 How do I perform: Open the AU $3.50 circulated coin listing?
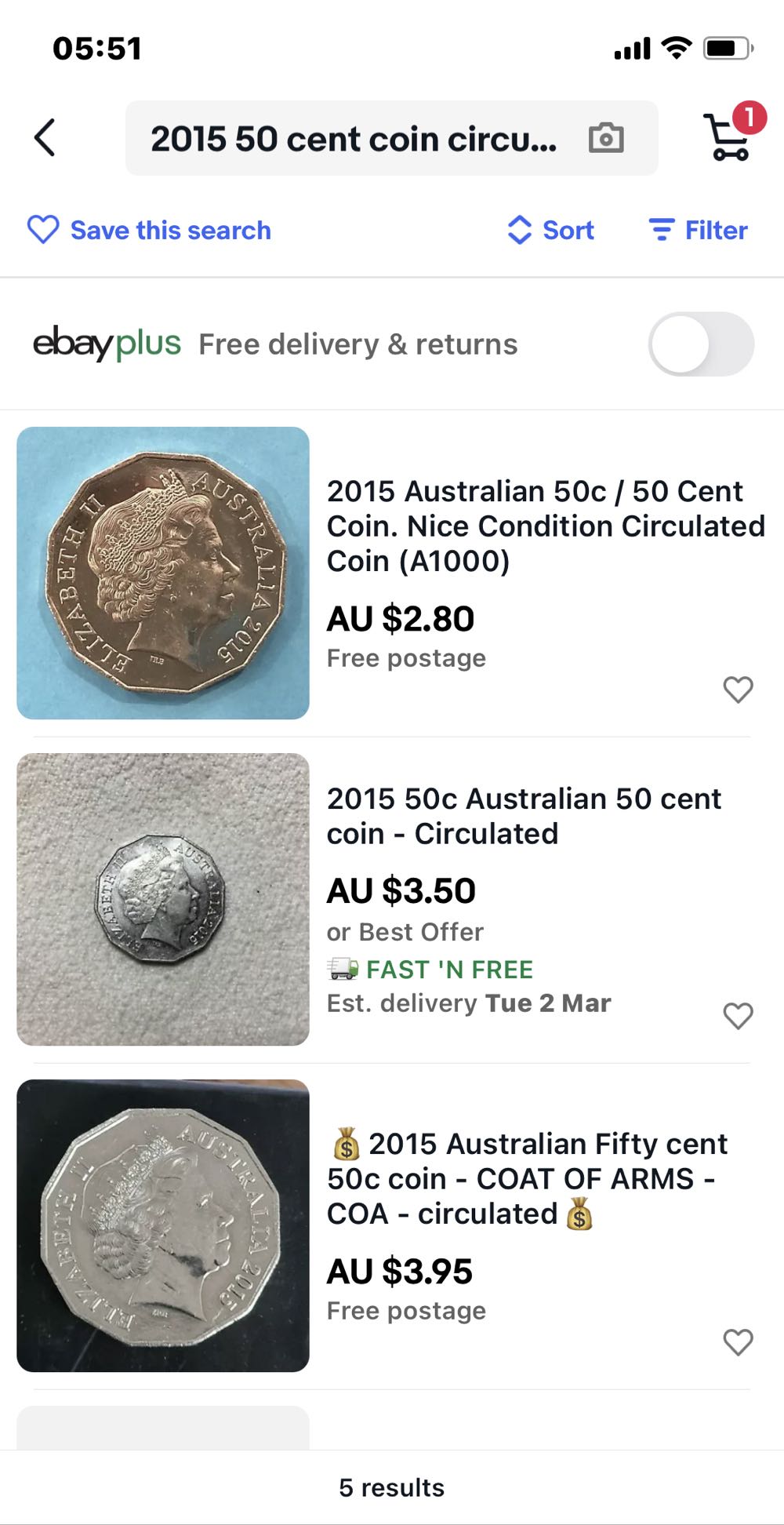coord(524,816)
